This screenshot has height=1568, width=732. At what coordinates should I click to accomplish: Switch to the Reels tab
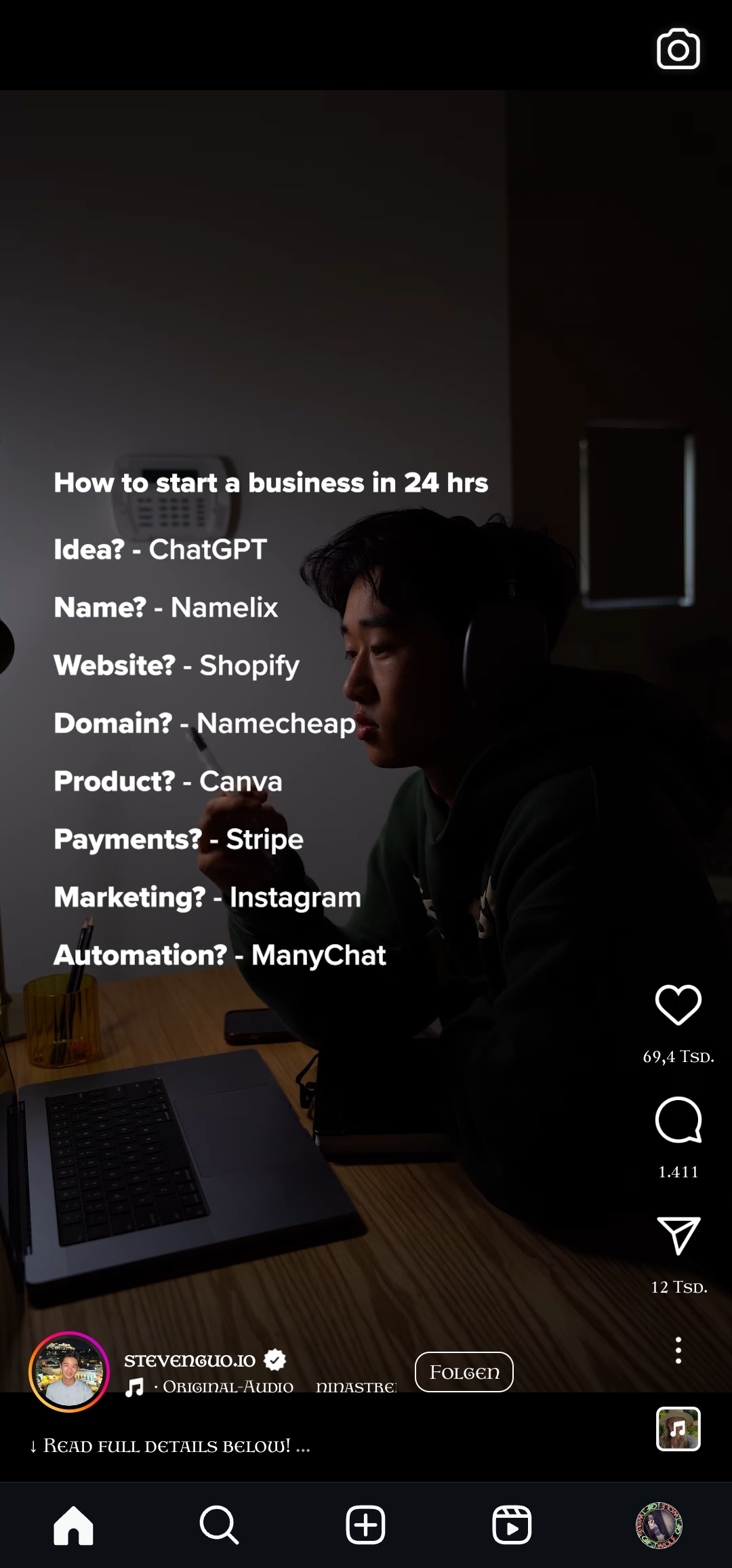tap(512, 1525)
